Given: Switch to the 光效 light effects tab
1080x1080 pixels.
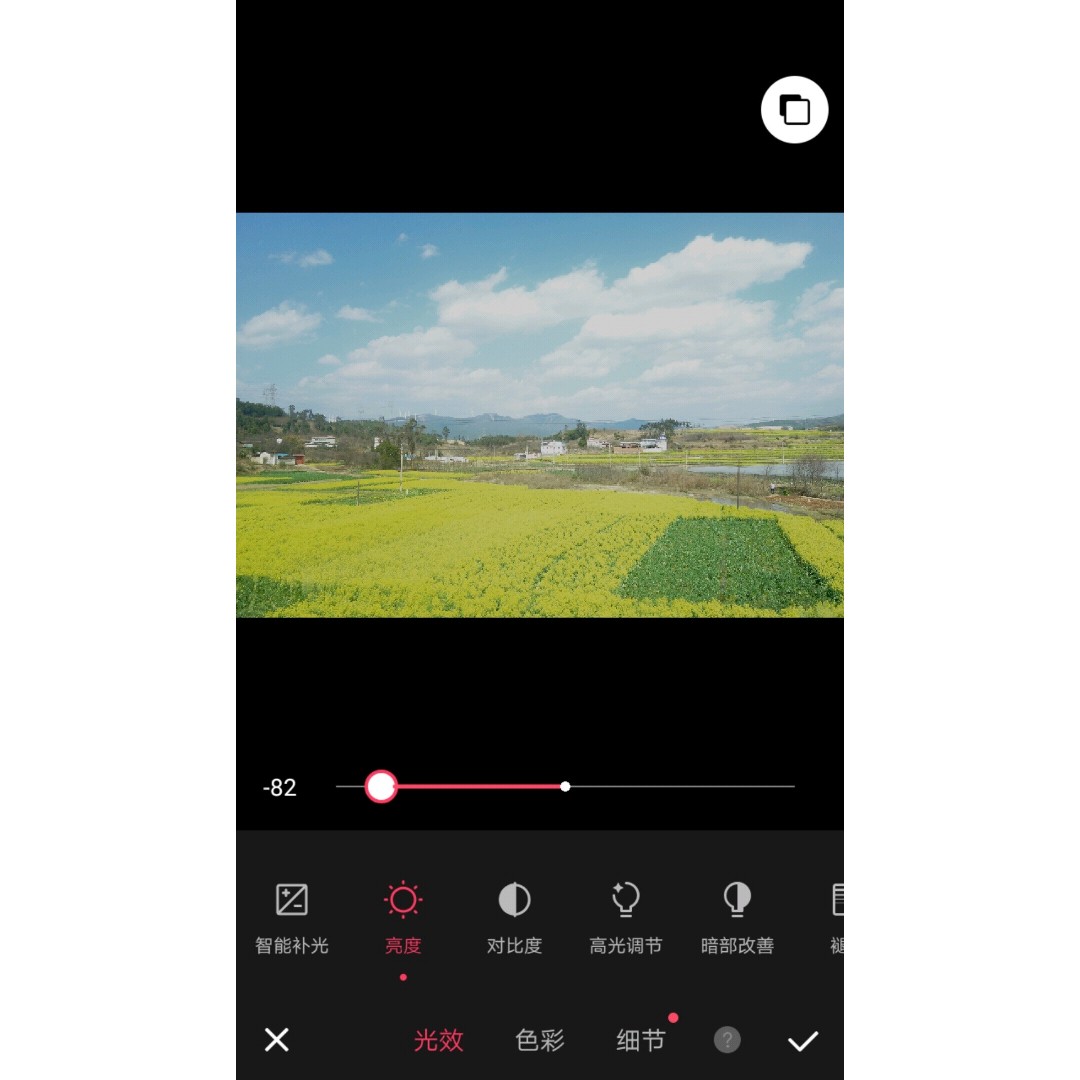Looking at the screenshot, I should point(439,1040).
